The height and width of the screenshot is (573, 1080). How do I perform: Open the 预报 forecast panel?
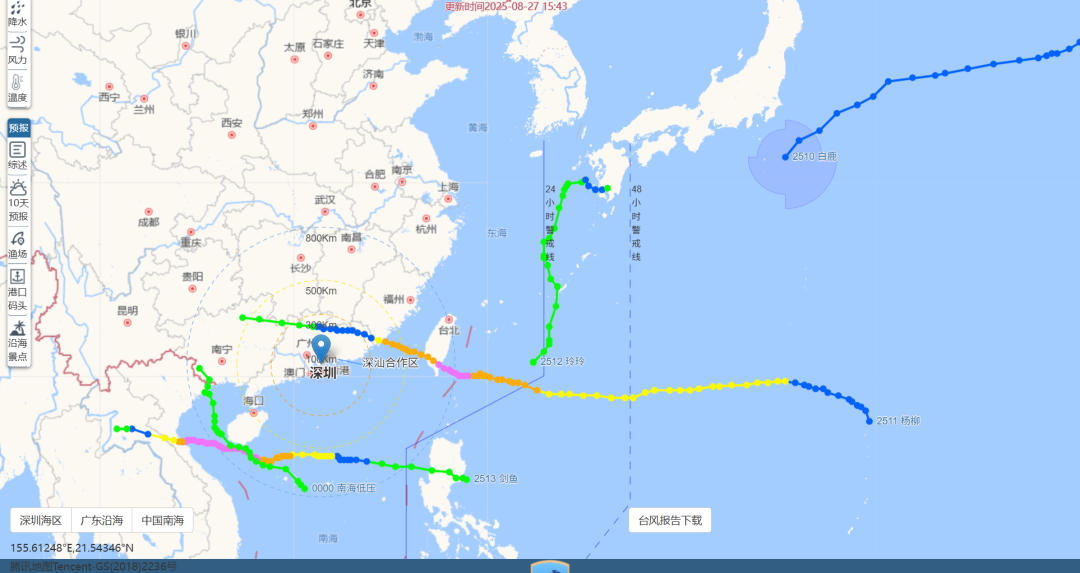point(18,128)
